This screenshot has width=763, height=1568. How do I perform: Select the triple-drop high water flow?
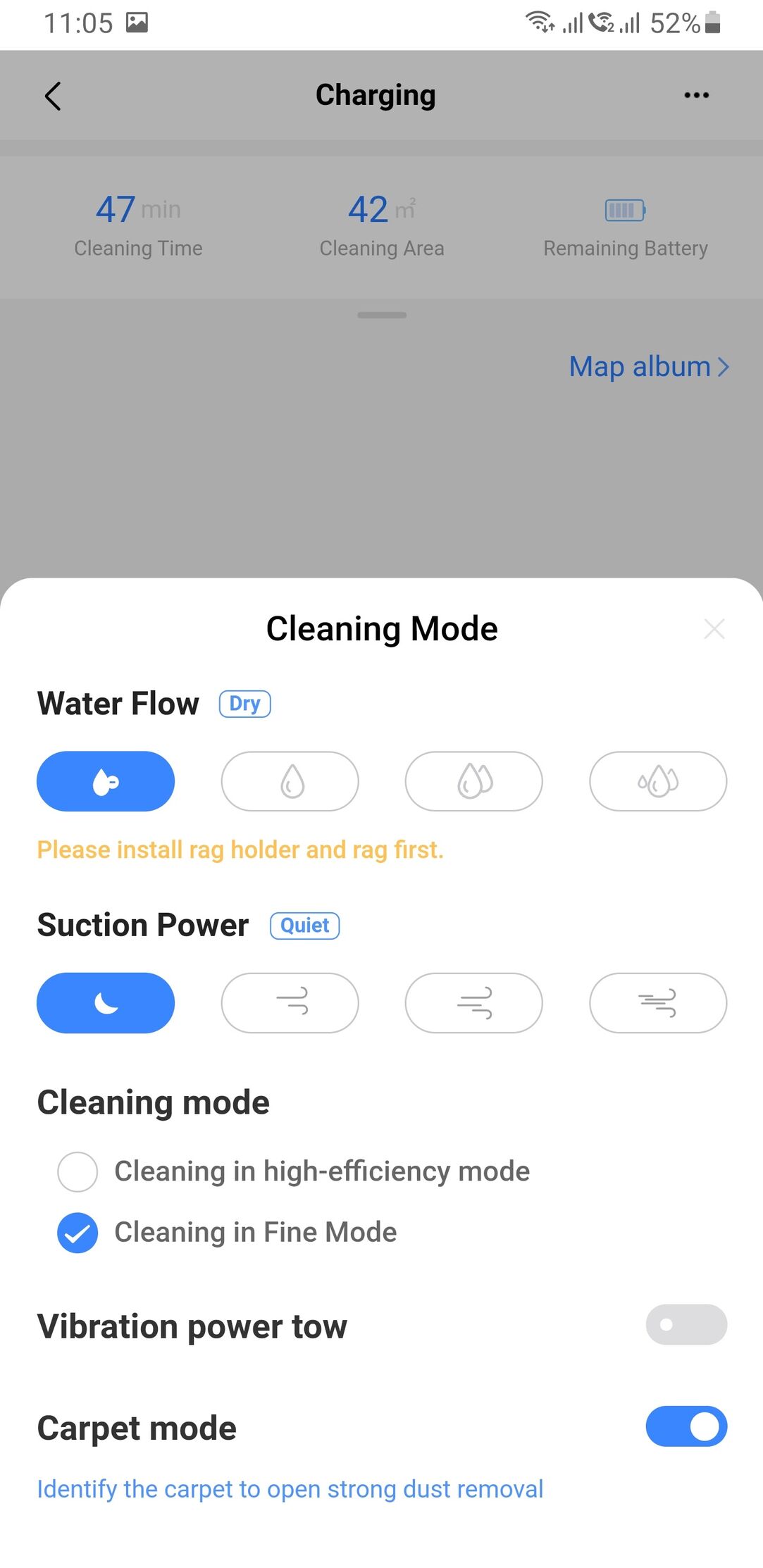coord(658,781)
